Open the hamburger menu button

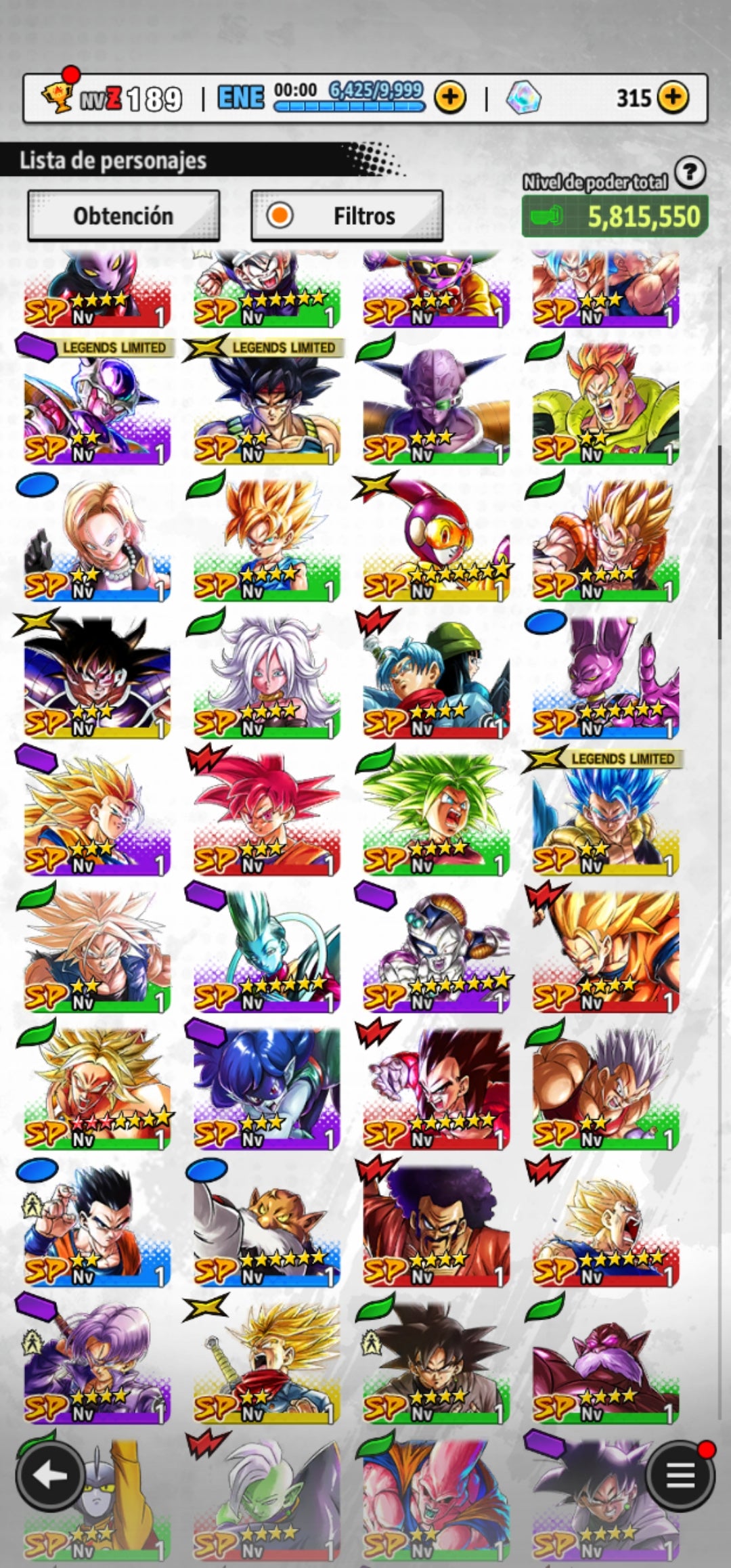[x=680, y=1475]
